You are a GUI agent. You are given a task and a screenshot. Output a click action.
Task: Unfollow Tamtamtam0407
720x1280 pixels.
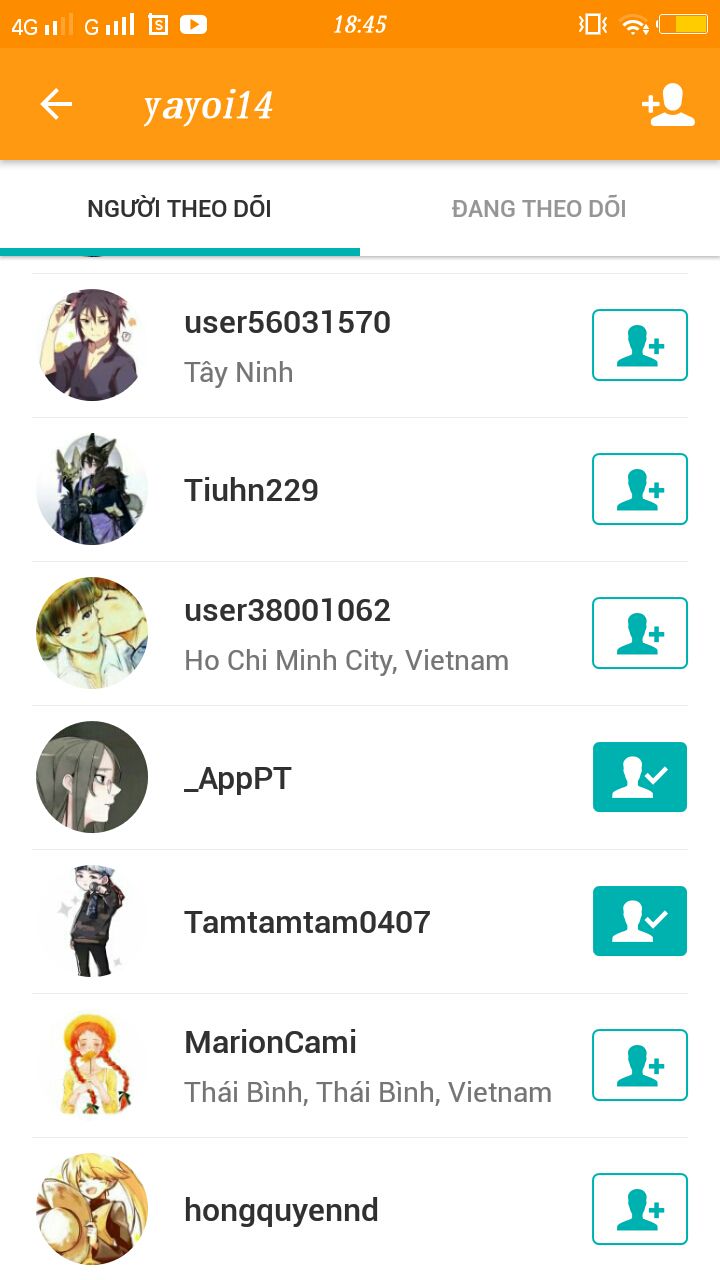point(639,921)
